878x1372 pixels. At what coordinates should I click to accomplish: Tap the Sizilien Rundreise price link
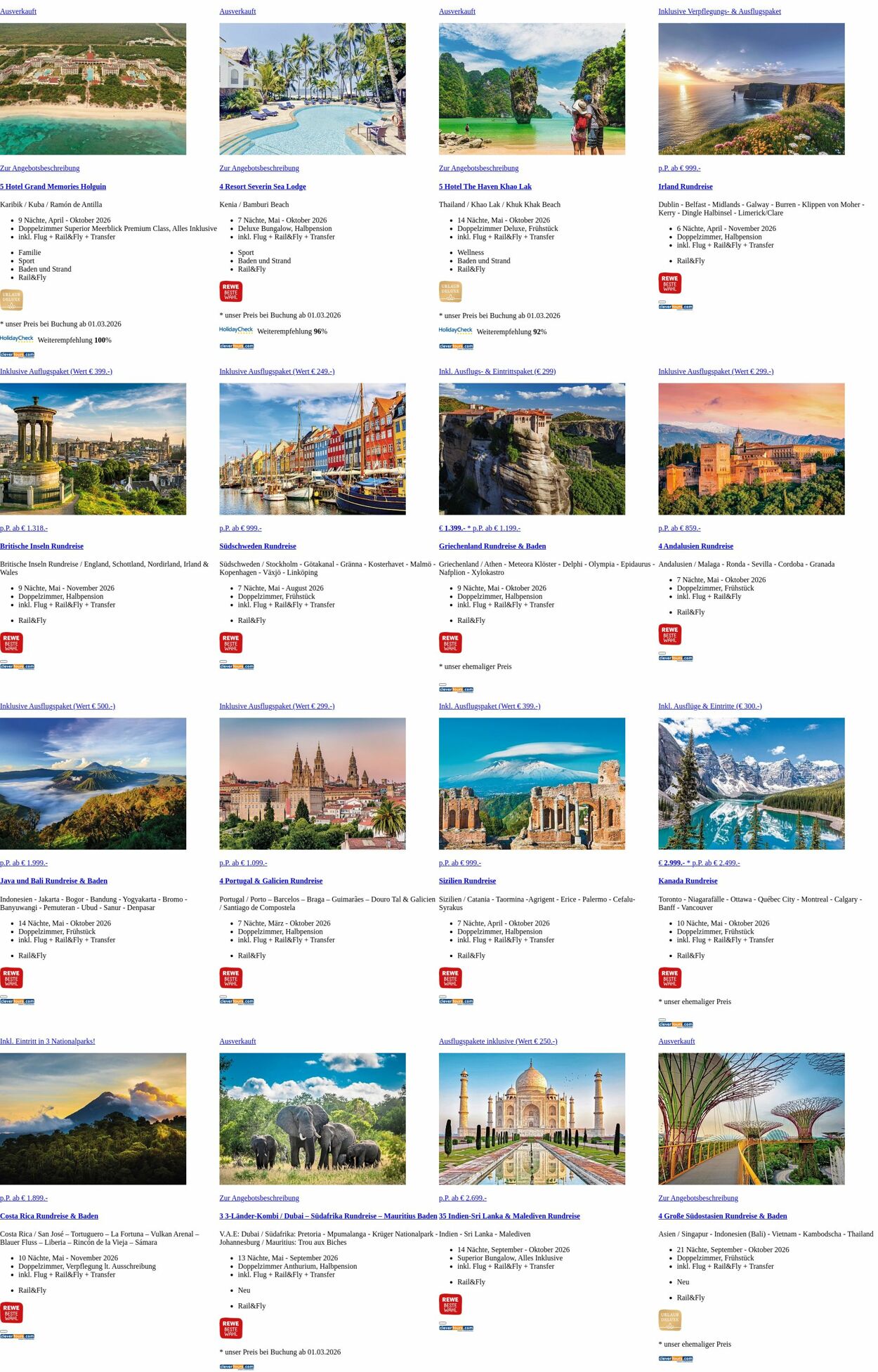pyautogui.click(x=459, y=863)
